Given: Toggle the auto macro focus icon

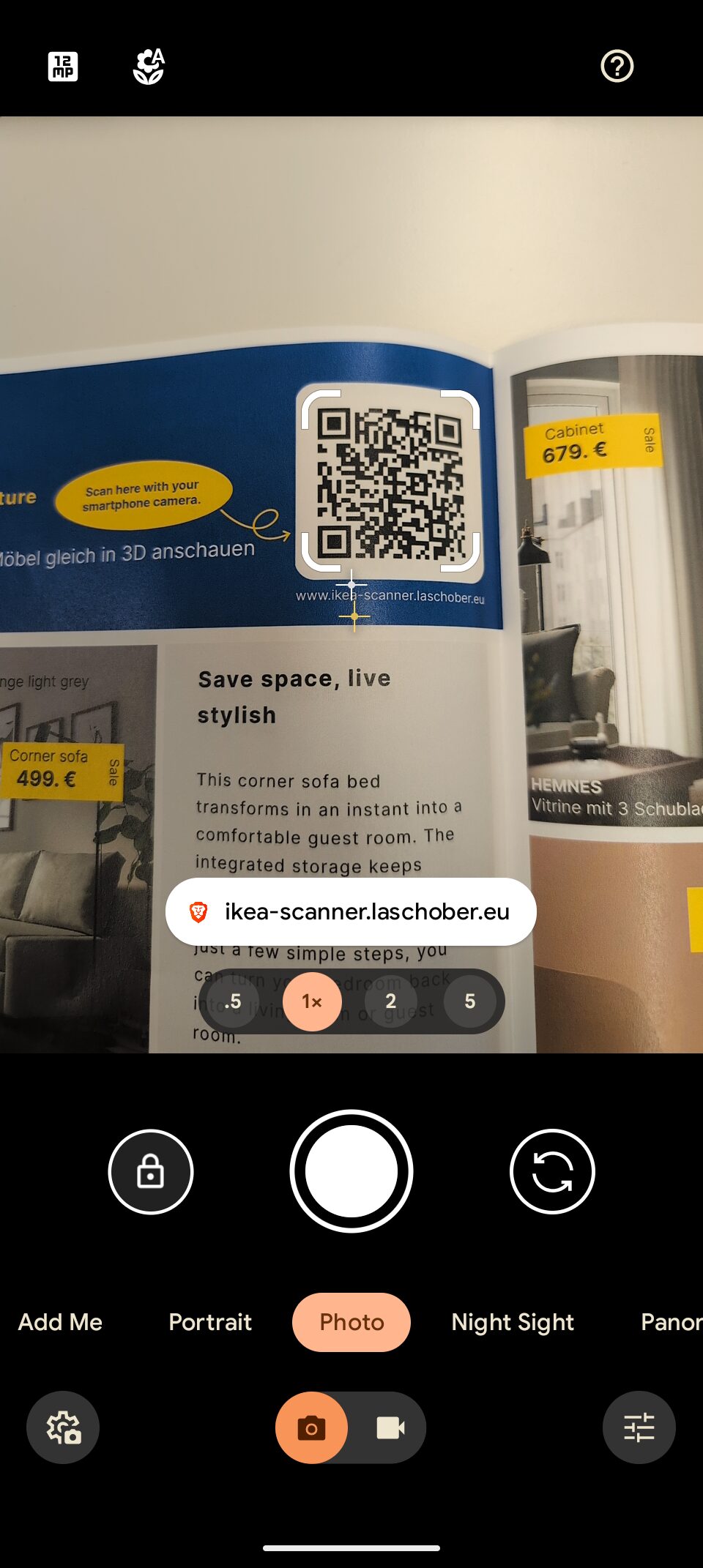Looking at the screenshot, I should [149, 67].
